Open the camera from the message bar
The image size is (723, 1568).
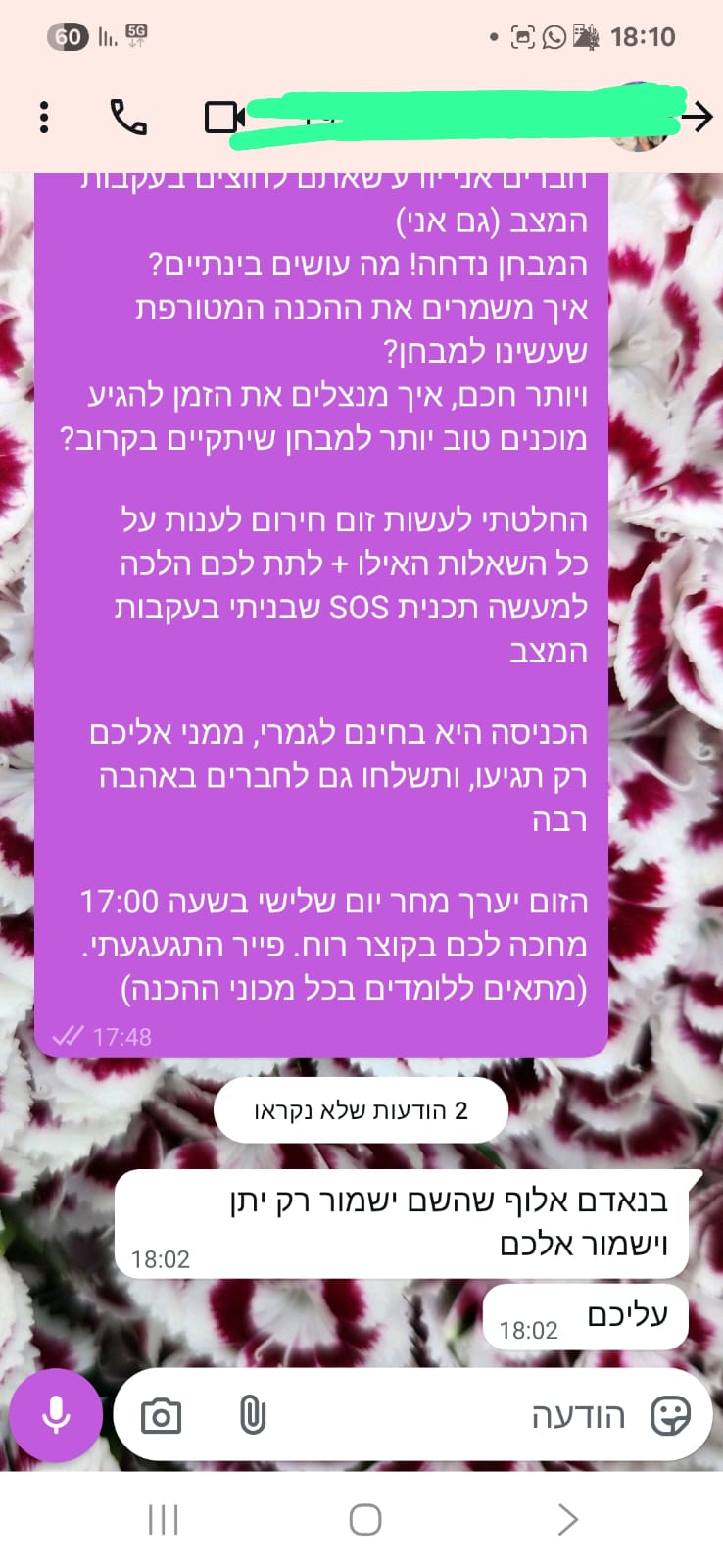[162, 1416]
